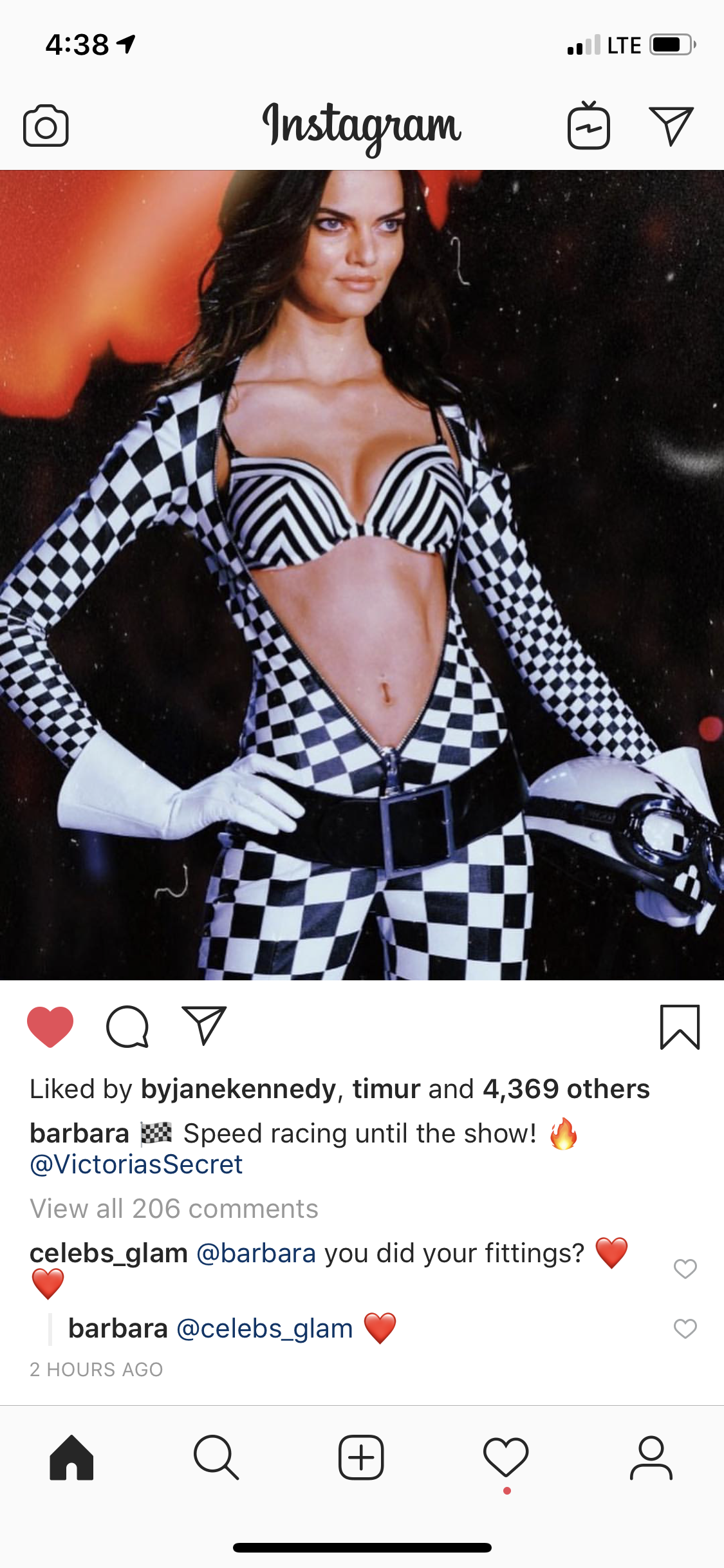Screen dimensions: 724x1568
Task: Open direct messages paper plane at top
Action: pyautogui.click(x=671, y=126)
